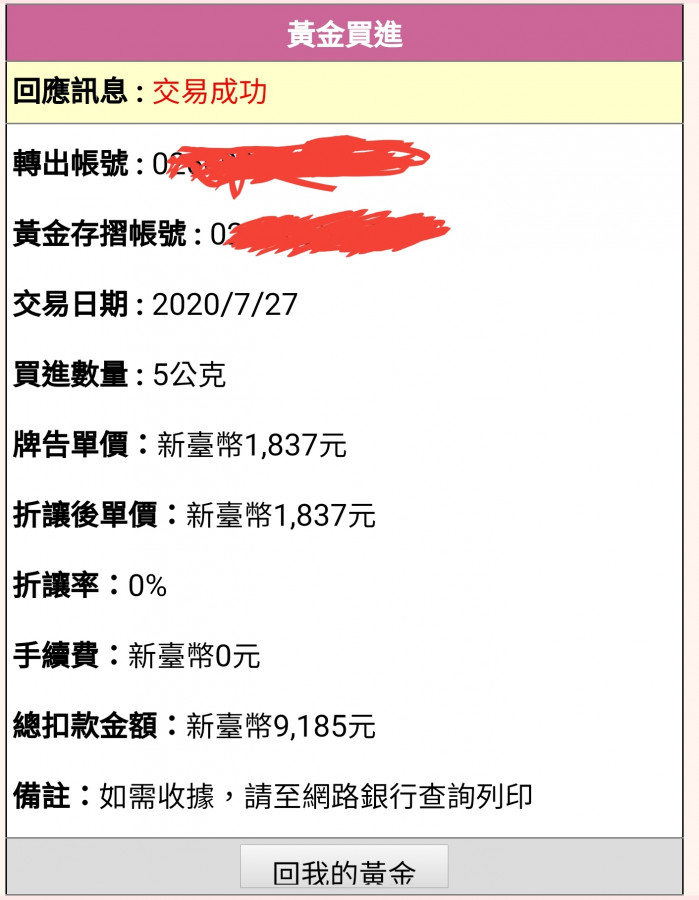Screen dimensions: 699x900
Task: Tap the 回我的黃金 button
Action: tap(344, 870)
